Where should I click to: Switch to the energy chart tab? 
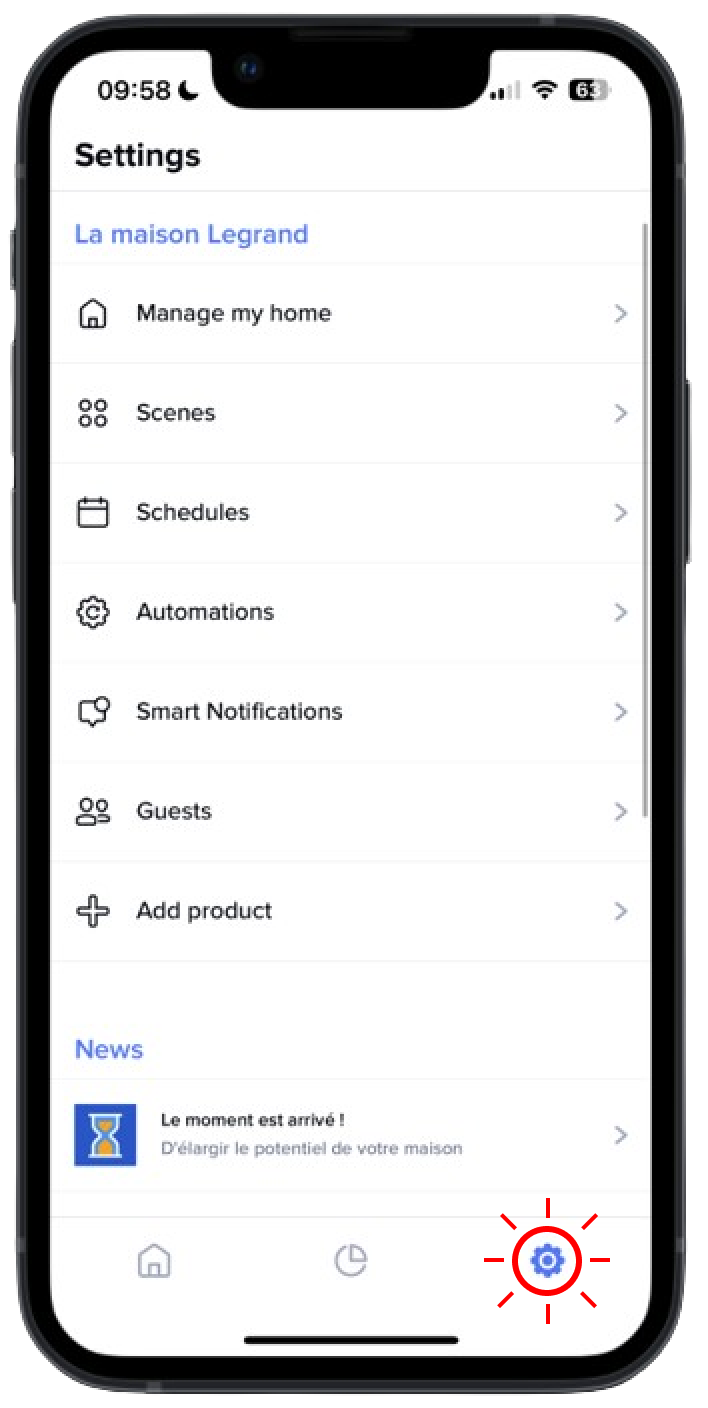[350, 1261]
